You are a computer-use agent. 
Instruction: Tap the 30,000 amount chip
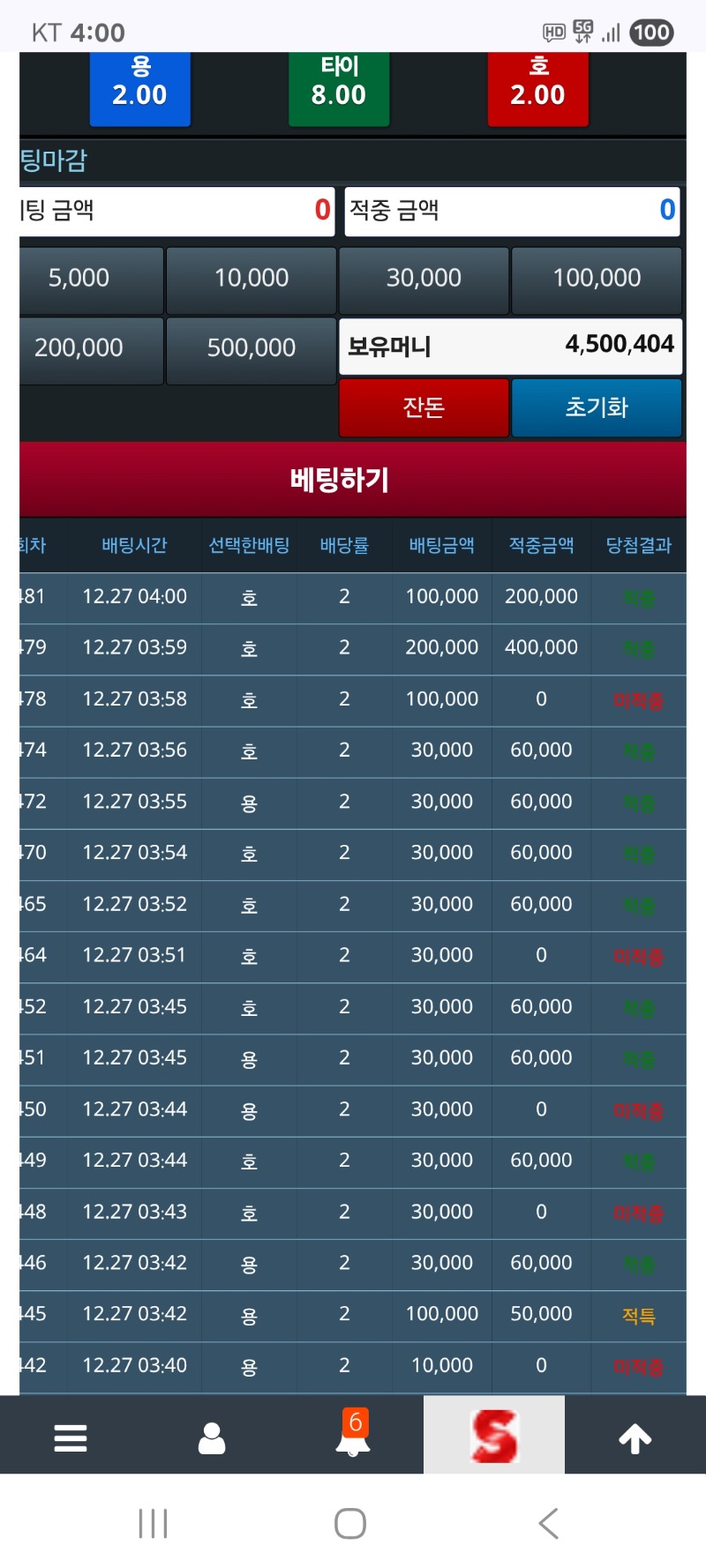(x=424, y=279)
